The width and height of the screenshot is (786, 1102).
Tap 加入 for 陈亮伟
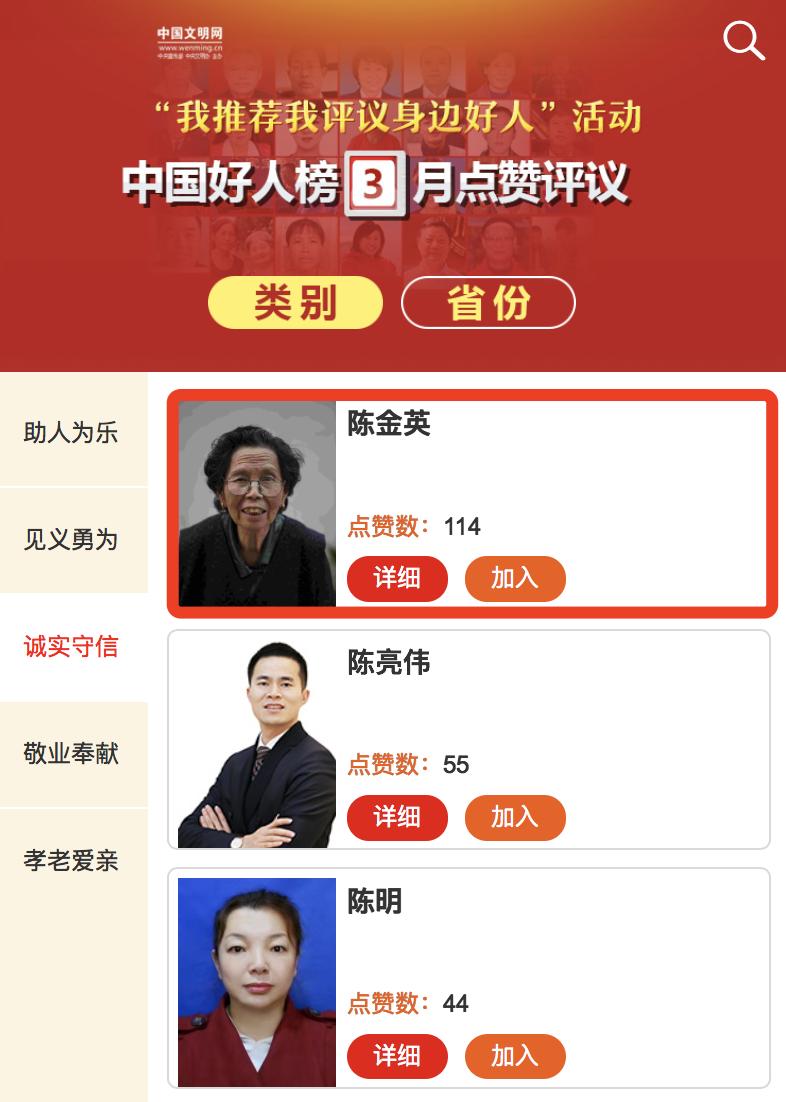point(515,817)
